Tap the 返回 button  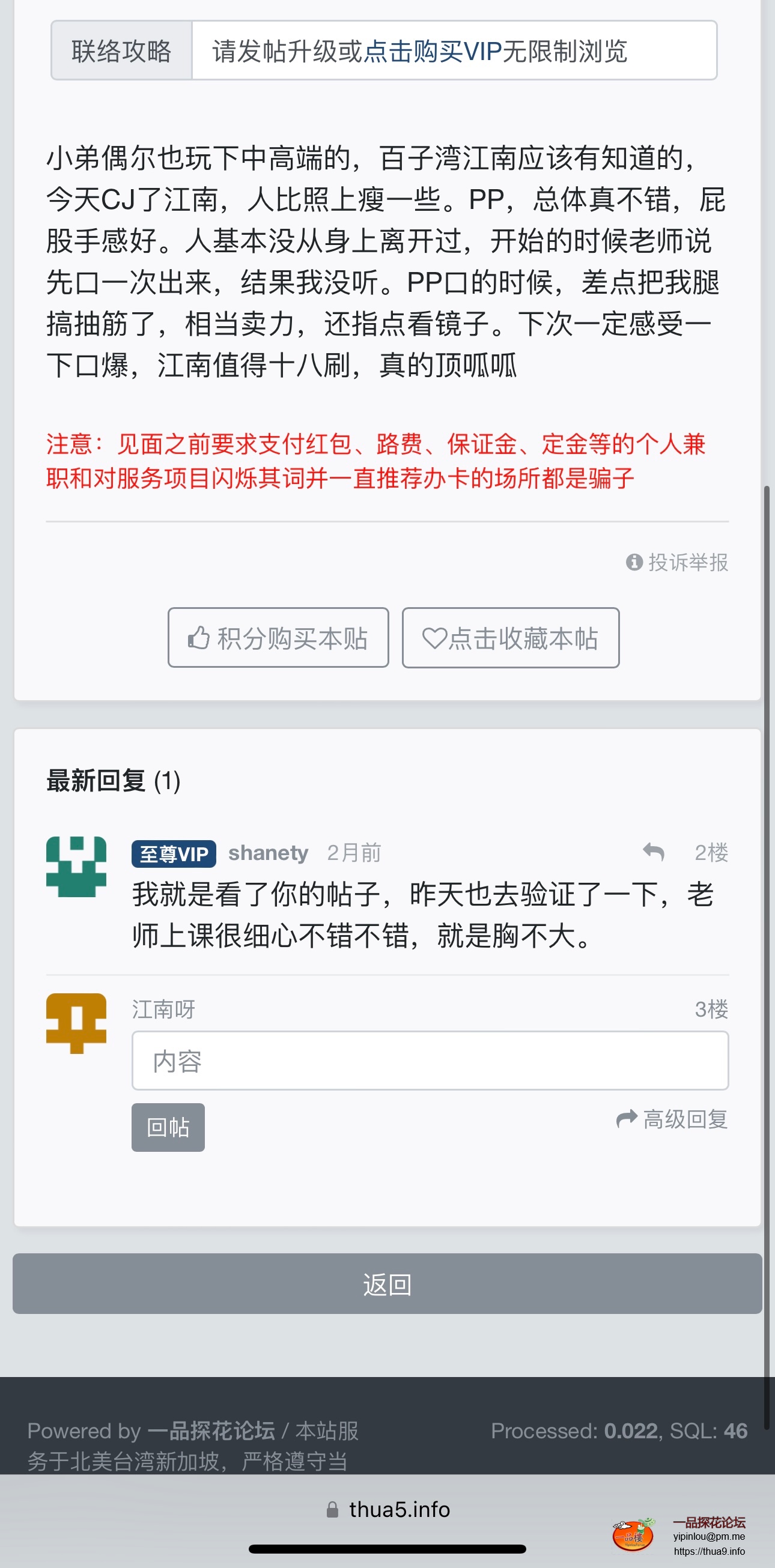coord(387,1284)
